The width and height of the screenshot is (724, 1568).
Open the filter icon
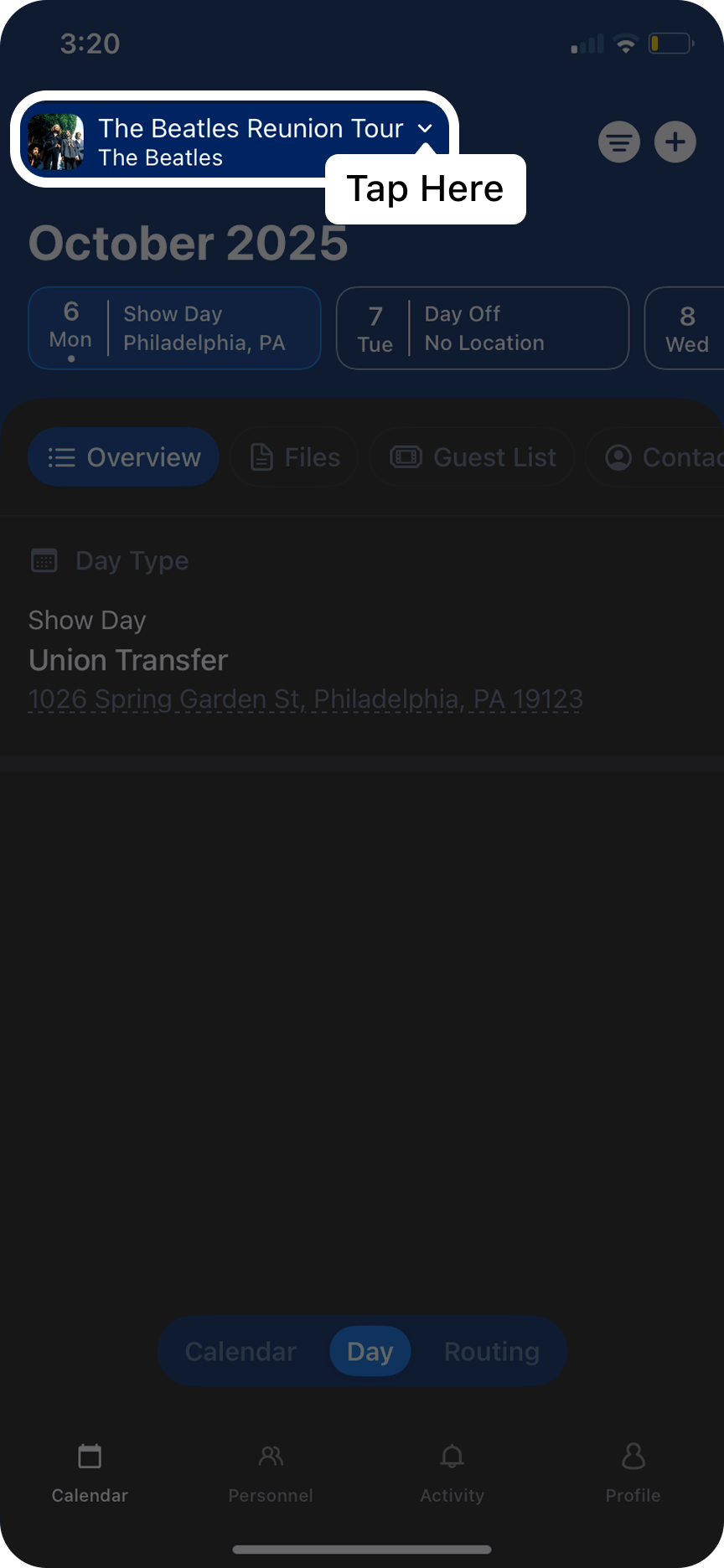(619, 142)
